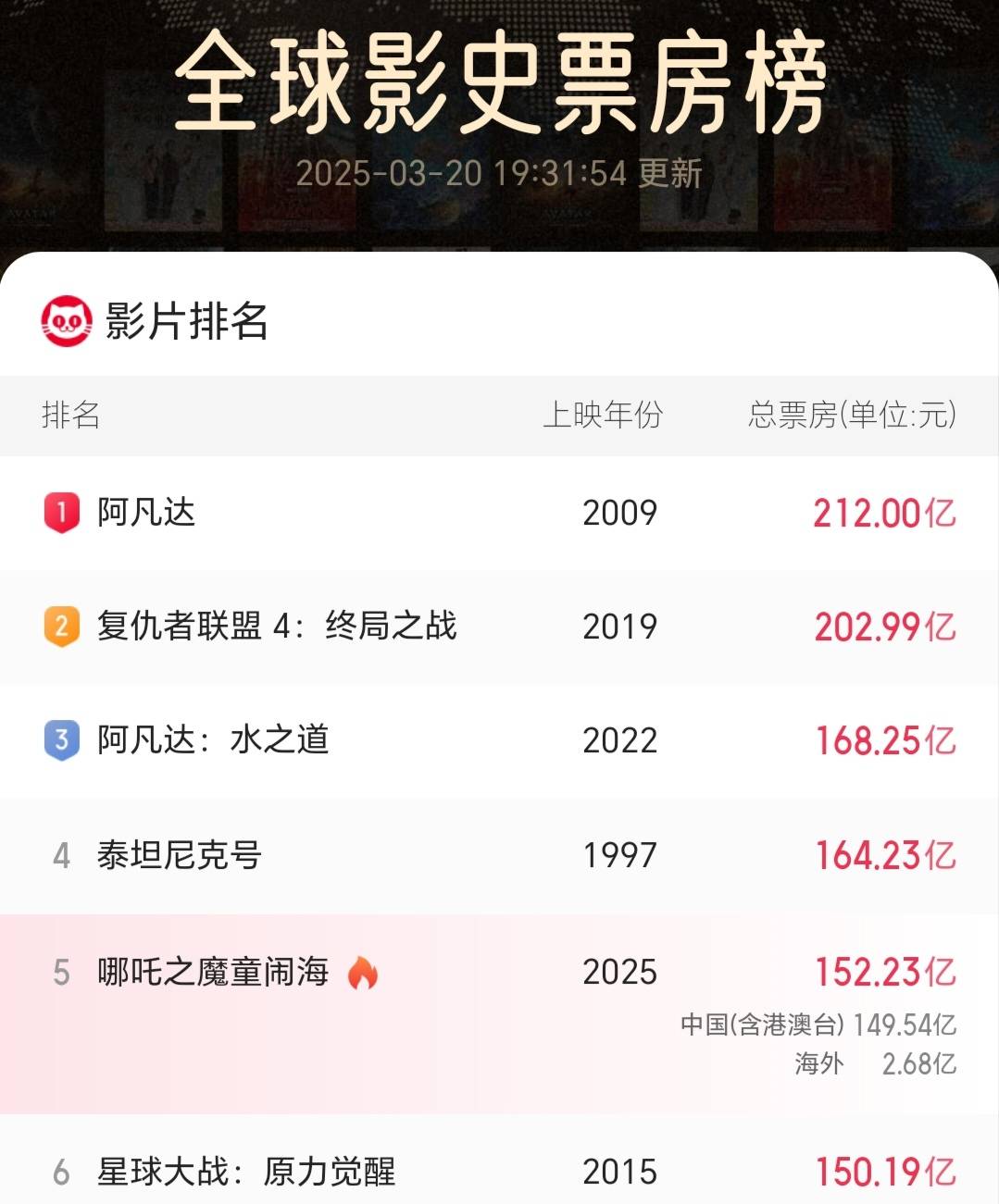Click the rank number 4 beside 泰坦尼克号
The image size is (999, 1204).
point(61,856)
